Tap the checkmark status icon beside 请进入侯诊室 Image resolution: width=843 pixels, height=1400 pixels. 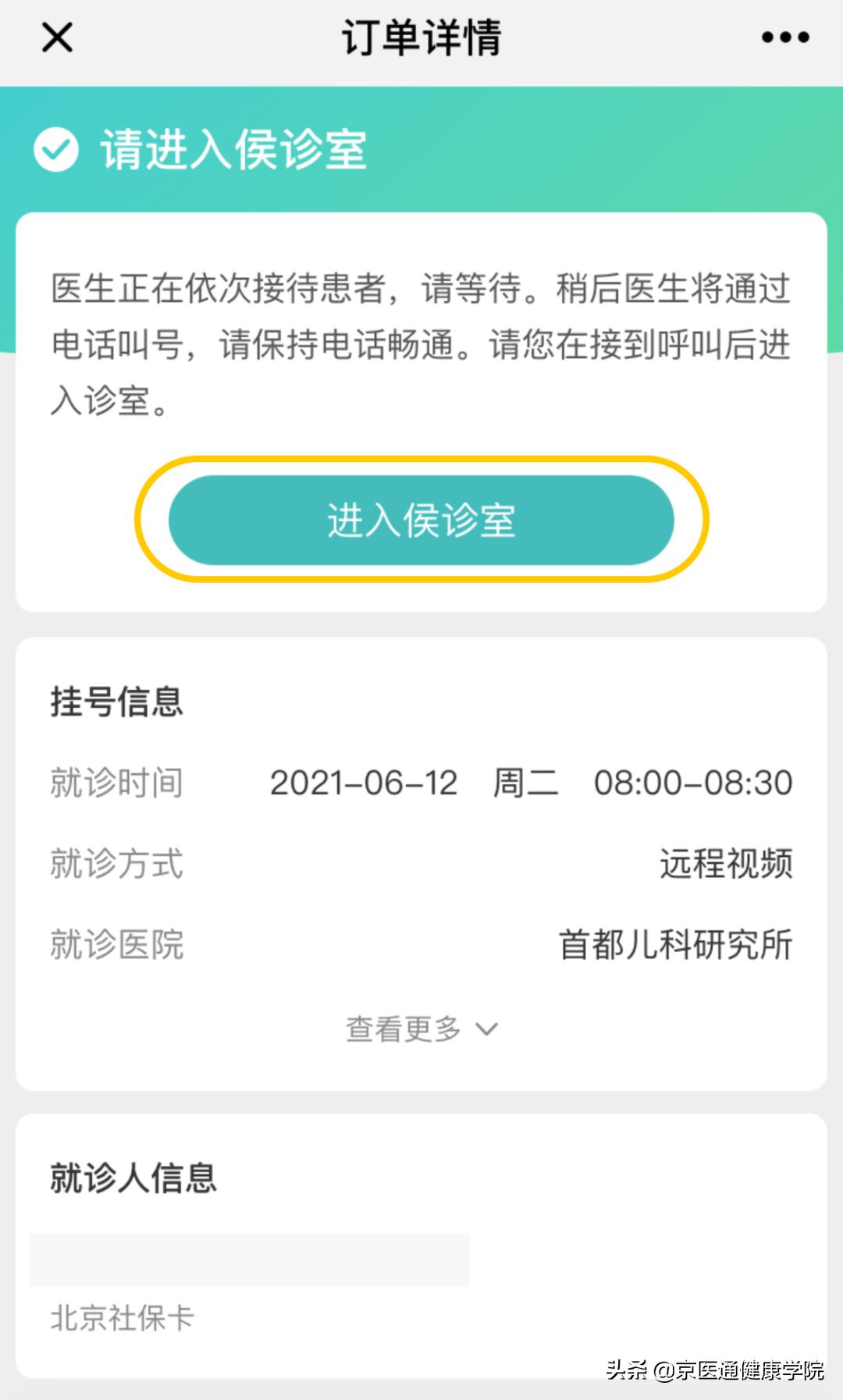coord(56,148)
